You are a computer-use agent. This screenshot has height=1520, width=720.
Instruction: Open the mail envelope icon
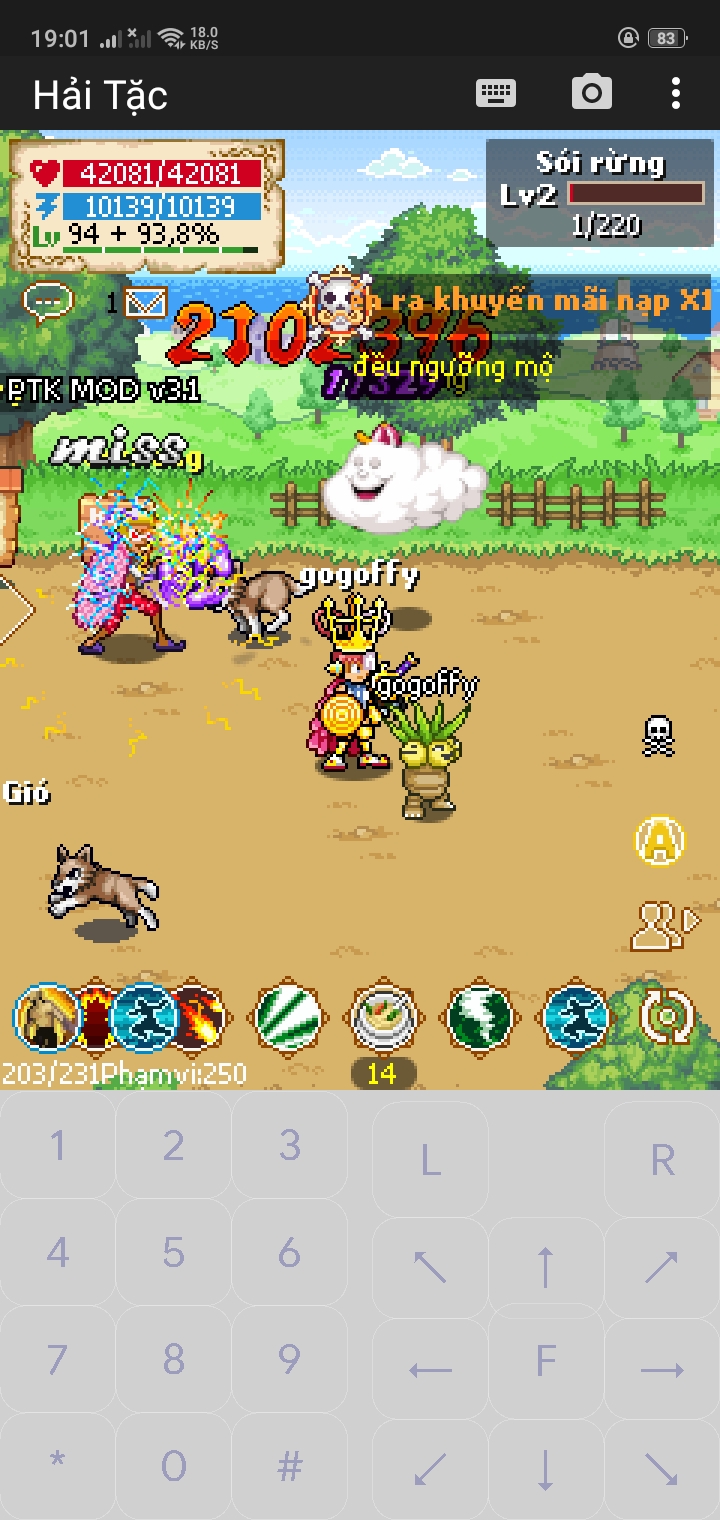point(146,302)
